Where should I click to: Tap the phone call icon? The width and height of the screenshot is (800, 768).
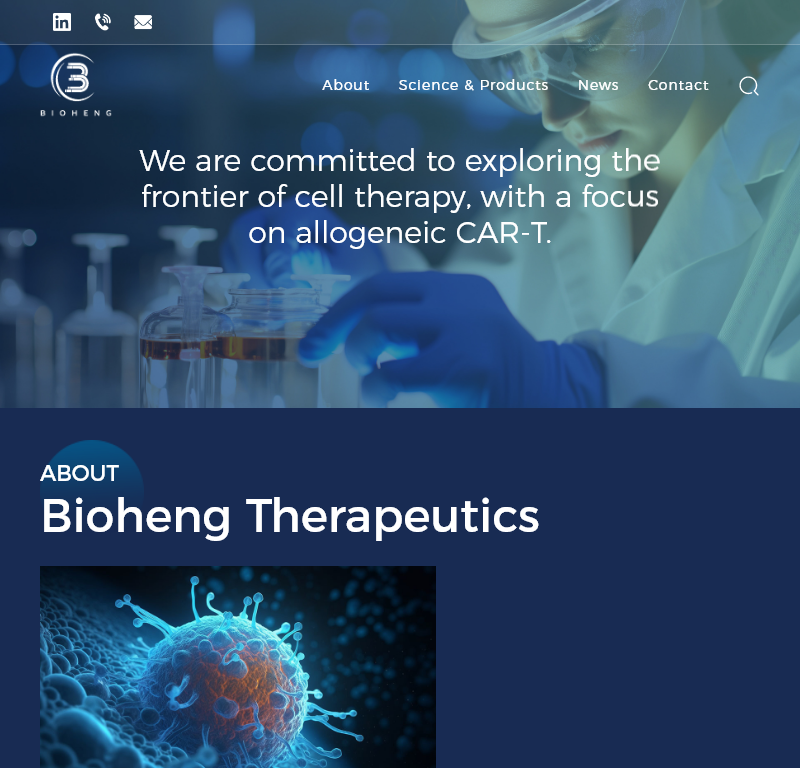(102, 22)
